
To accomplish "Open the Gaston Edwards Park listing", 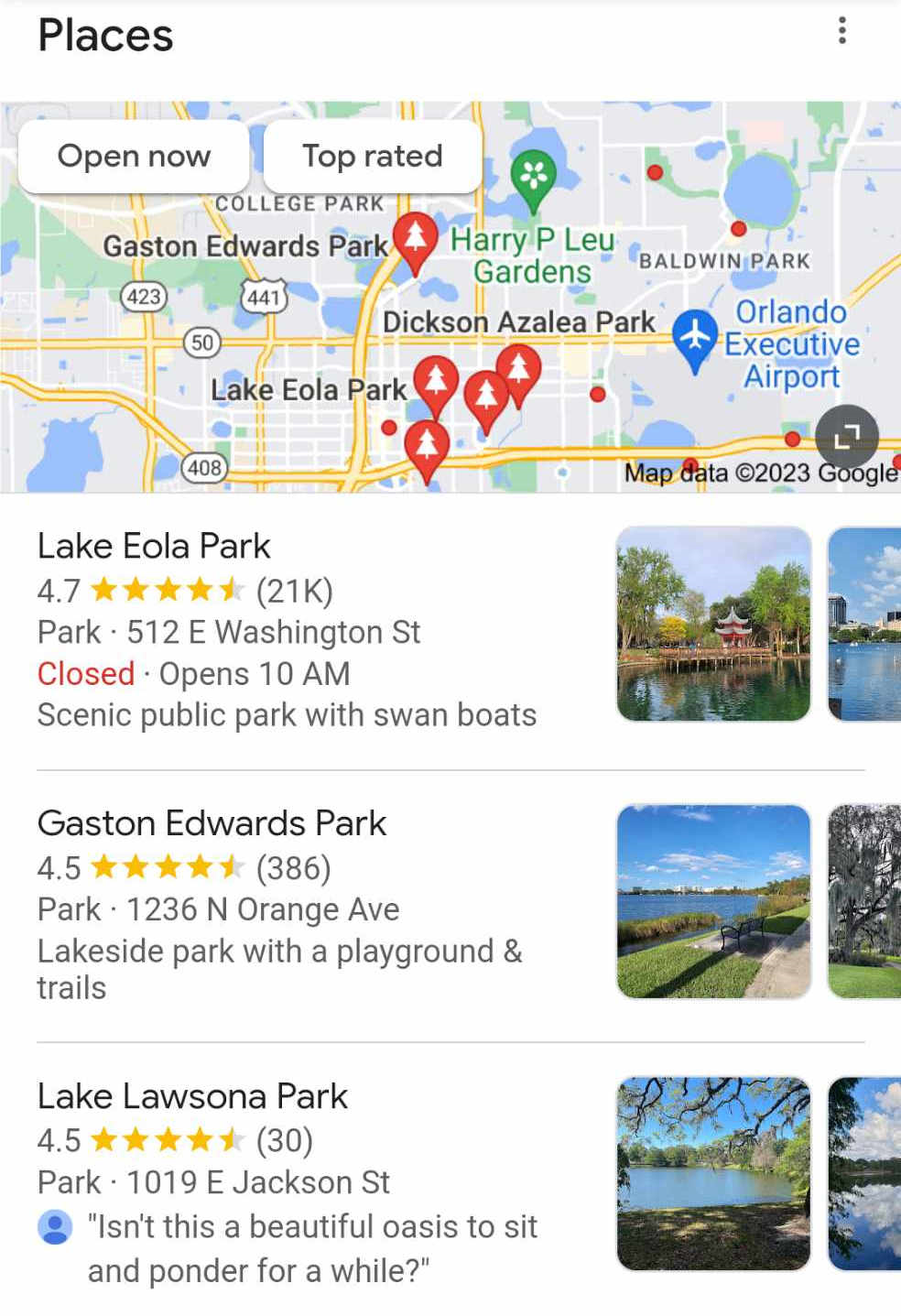I will point(212,822).
